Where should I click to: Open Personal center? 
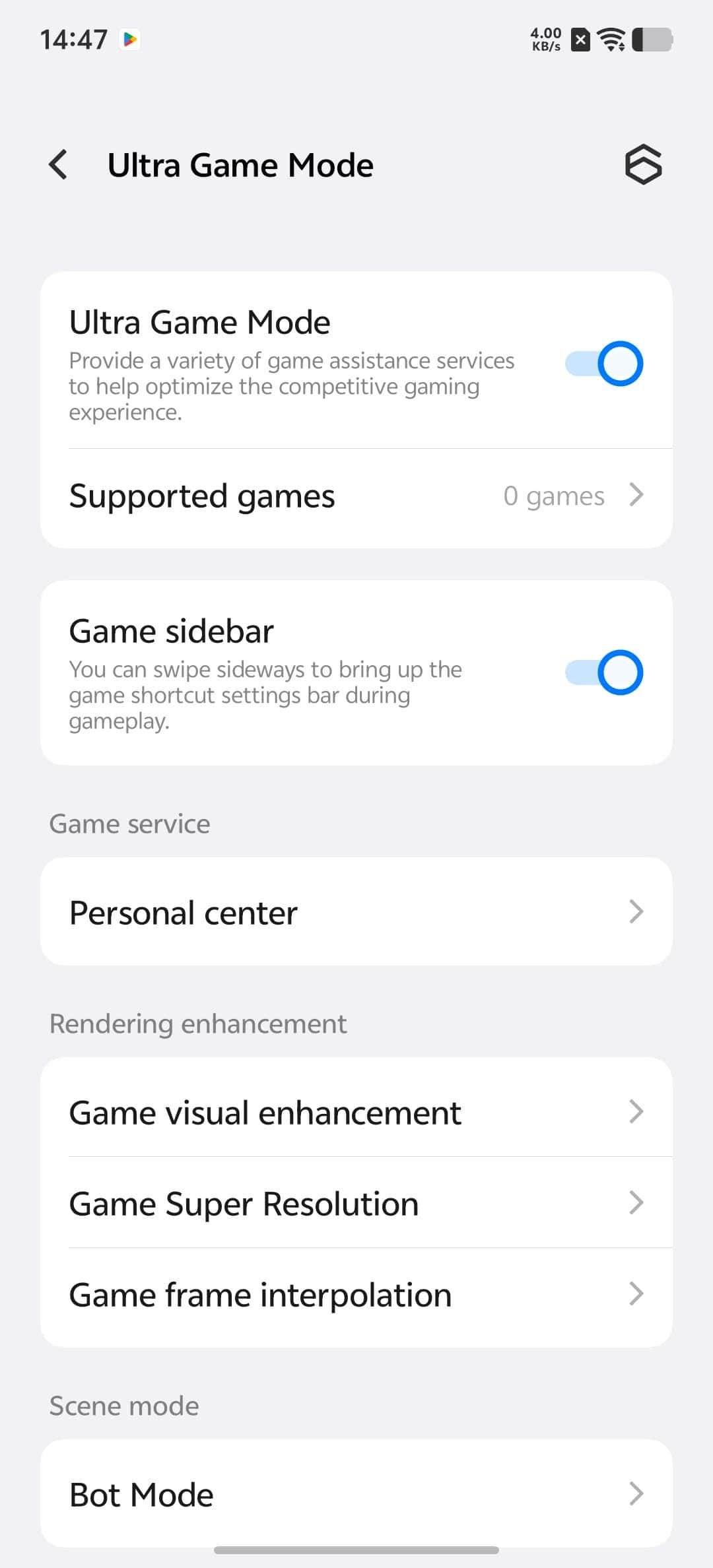[x=356, y=912]
